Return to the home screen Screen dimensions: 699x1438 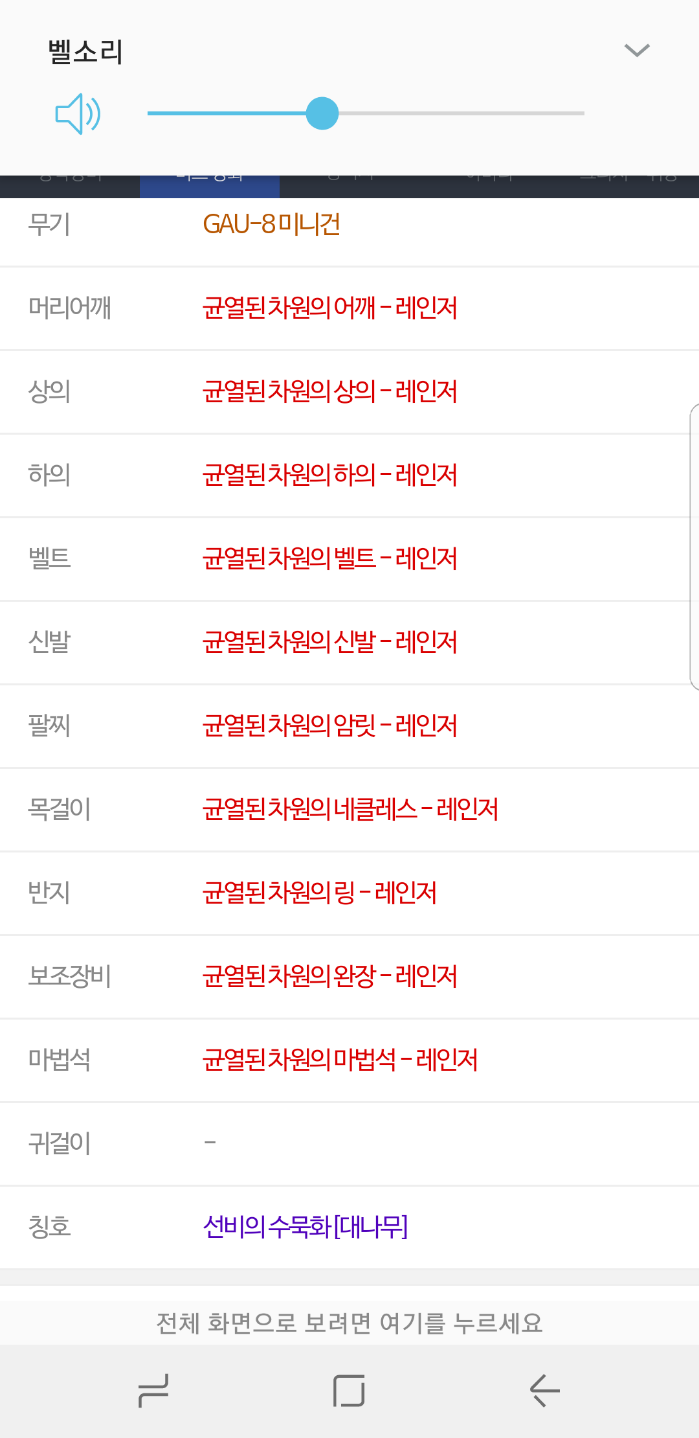(x=349, y=1390)
